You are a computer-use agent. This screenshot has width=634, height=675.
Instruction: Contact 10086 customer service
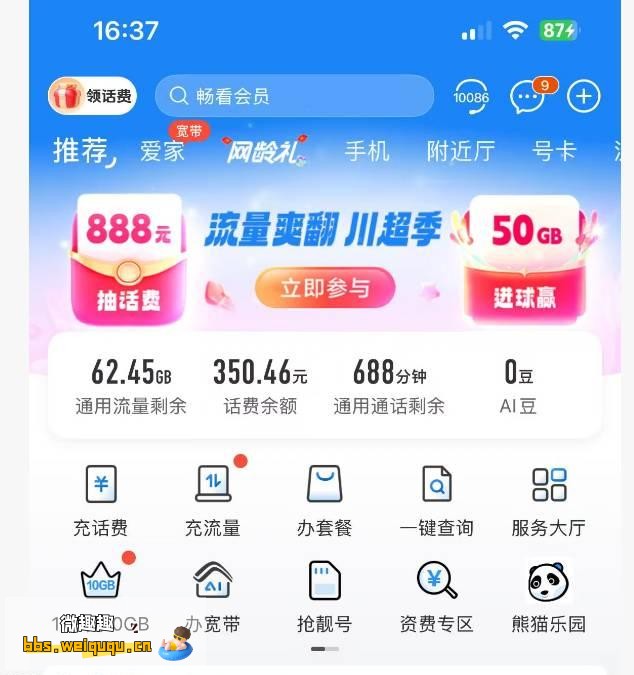470,96
